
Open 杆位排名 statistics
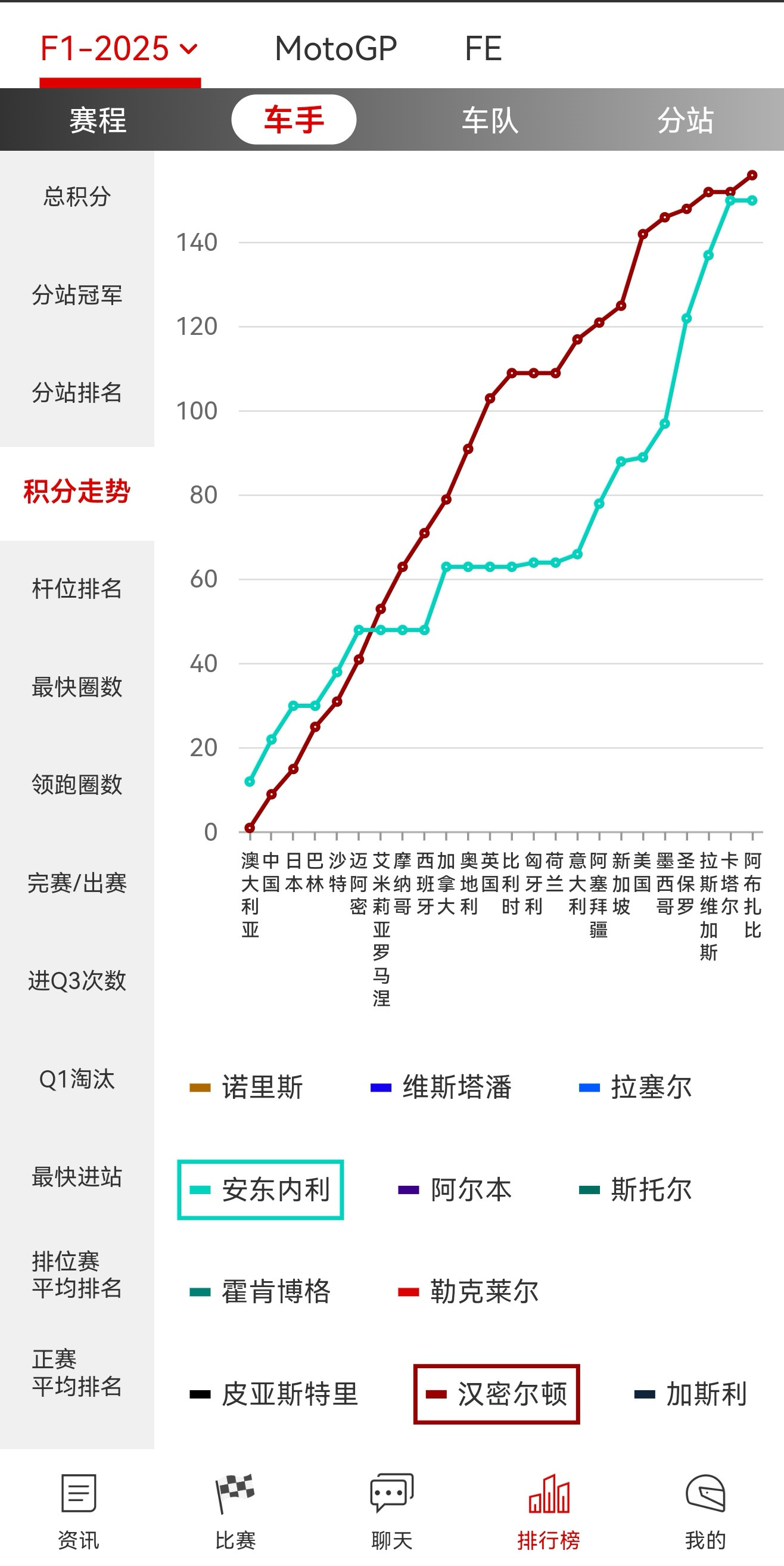[77, 589]
